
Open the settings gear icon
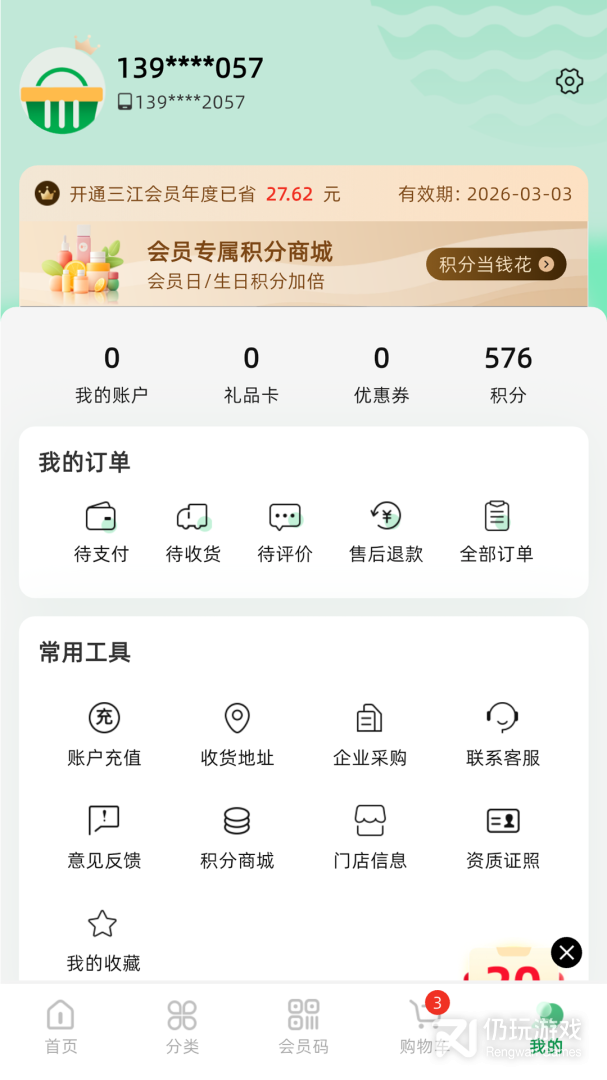coord(569,82)
